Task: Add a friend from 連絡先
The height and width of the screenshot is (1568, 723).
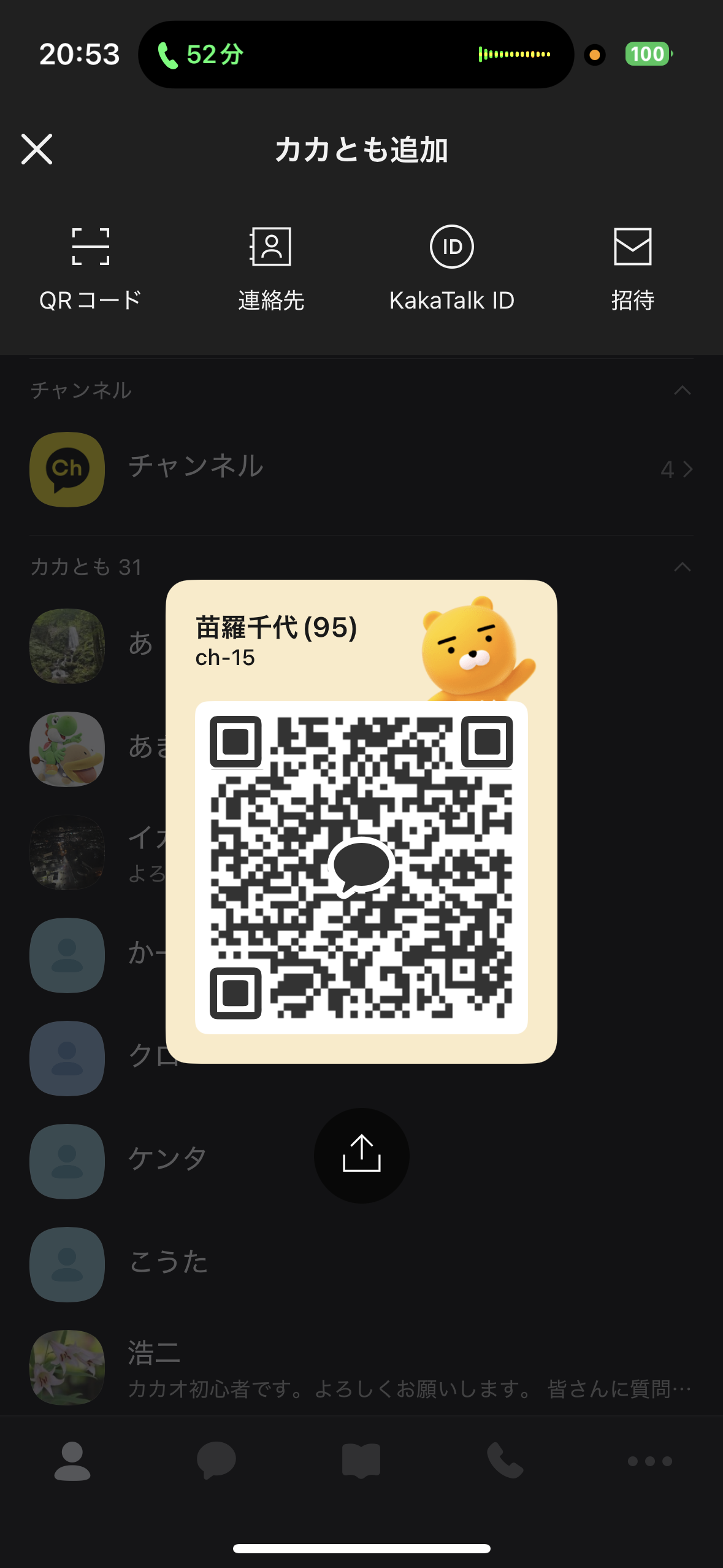Action: [x=271, y=267]
